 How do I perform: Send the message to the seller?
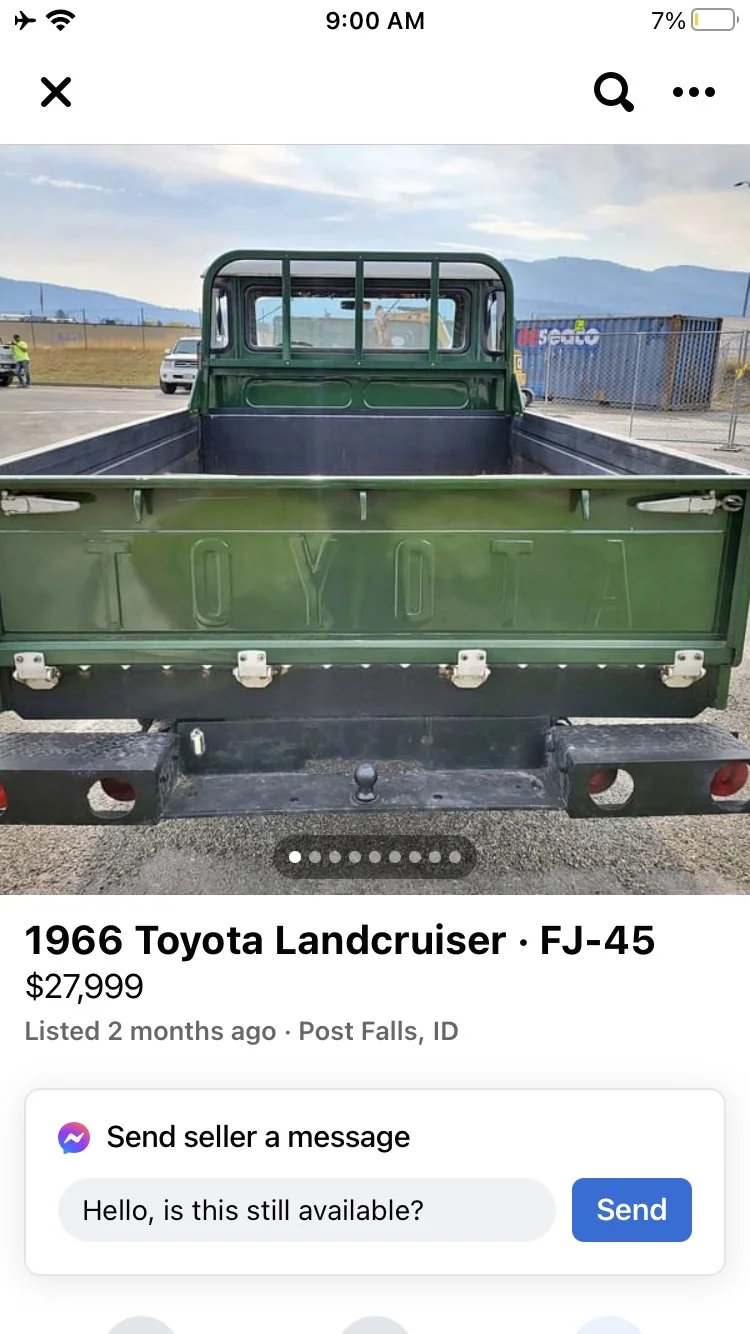631,1210
